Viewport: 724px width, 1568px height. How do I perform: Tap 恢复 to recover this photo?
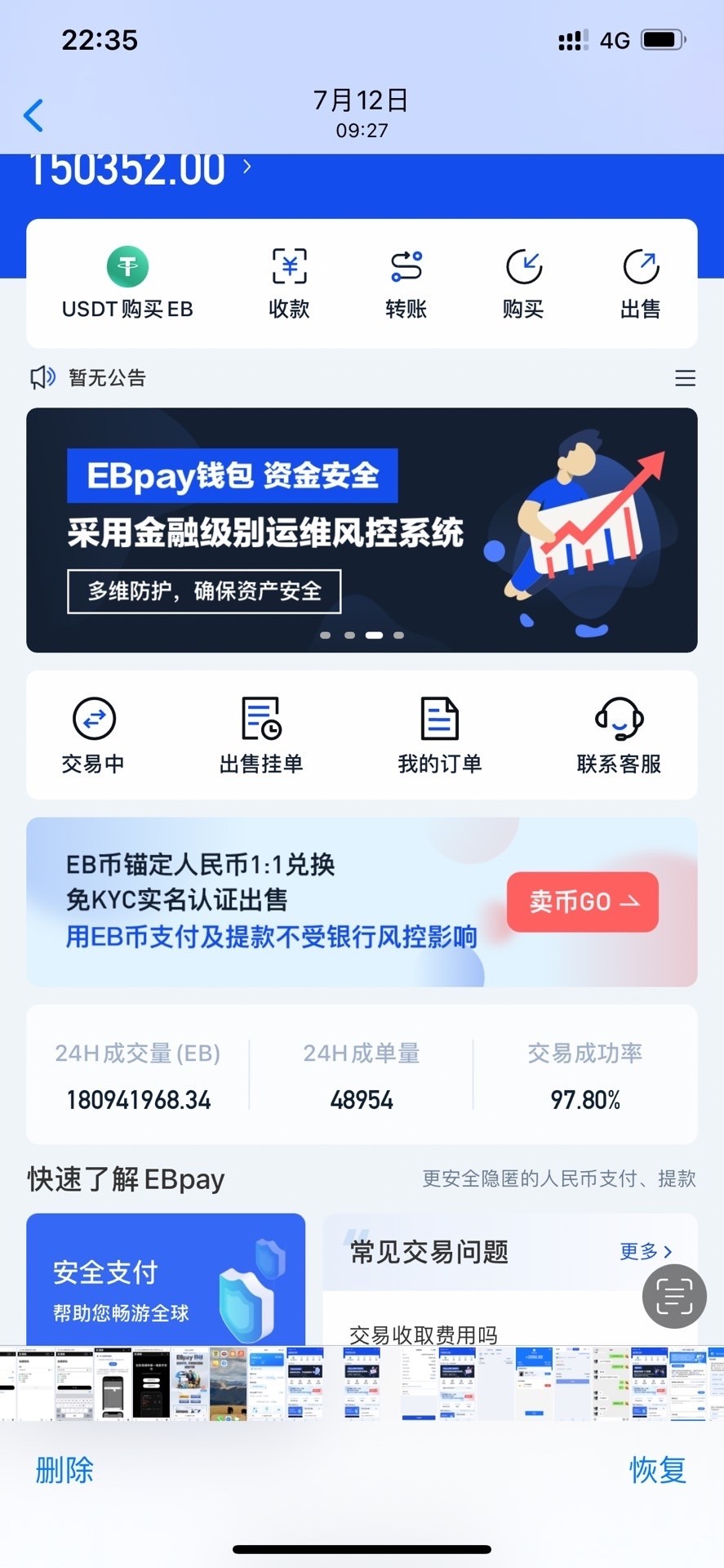pyautogui.click(x=657, y=1470)
